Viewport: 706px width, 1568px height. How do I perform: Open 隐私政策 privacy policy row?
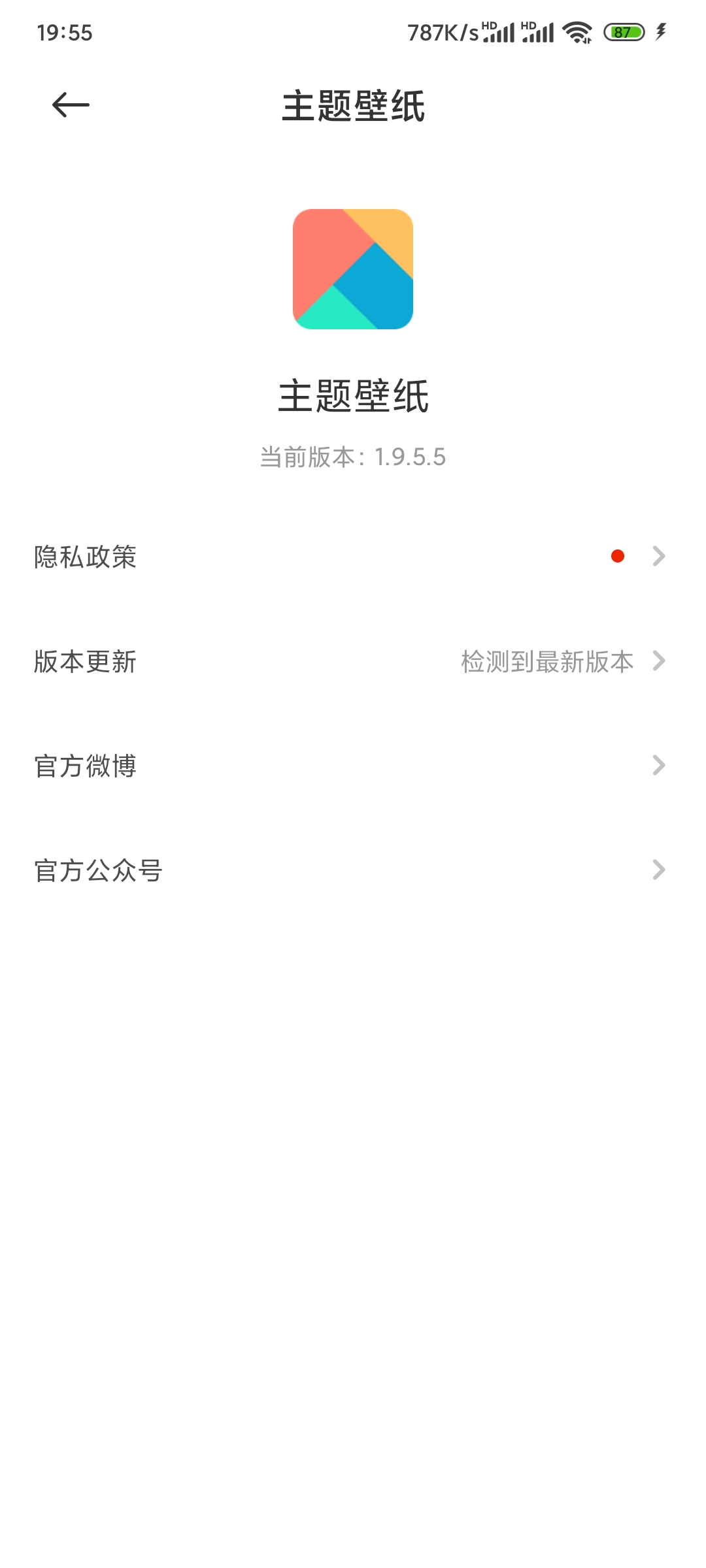pyautogui.click(x=353, y=557)
